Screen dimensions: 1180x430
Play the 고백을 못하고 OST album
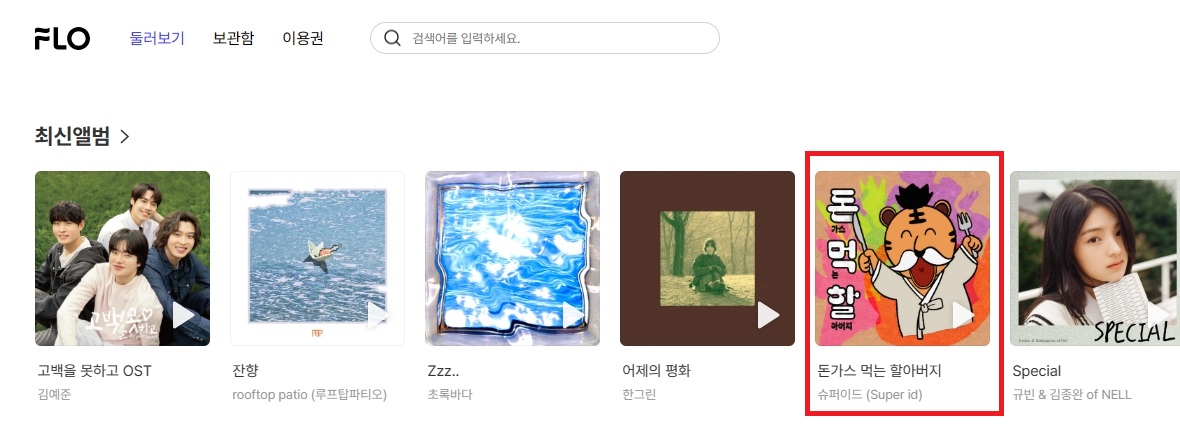tap(183, 316)
